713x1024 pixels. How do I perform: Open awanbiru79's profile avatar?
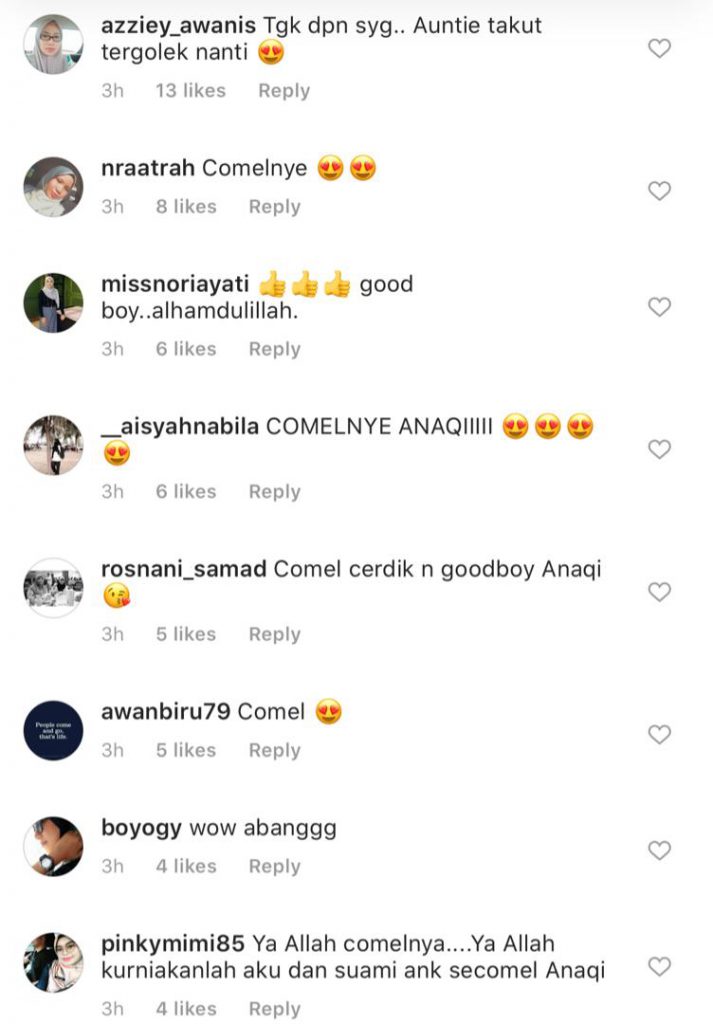(53, 730)
